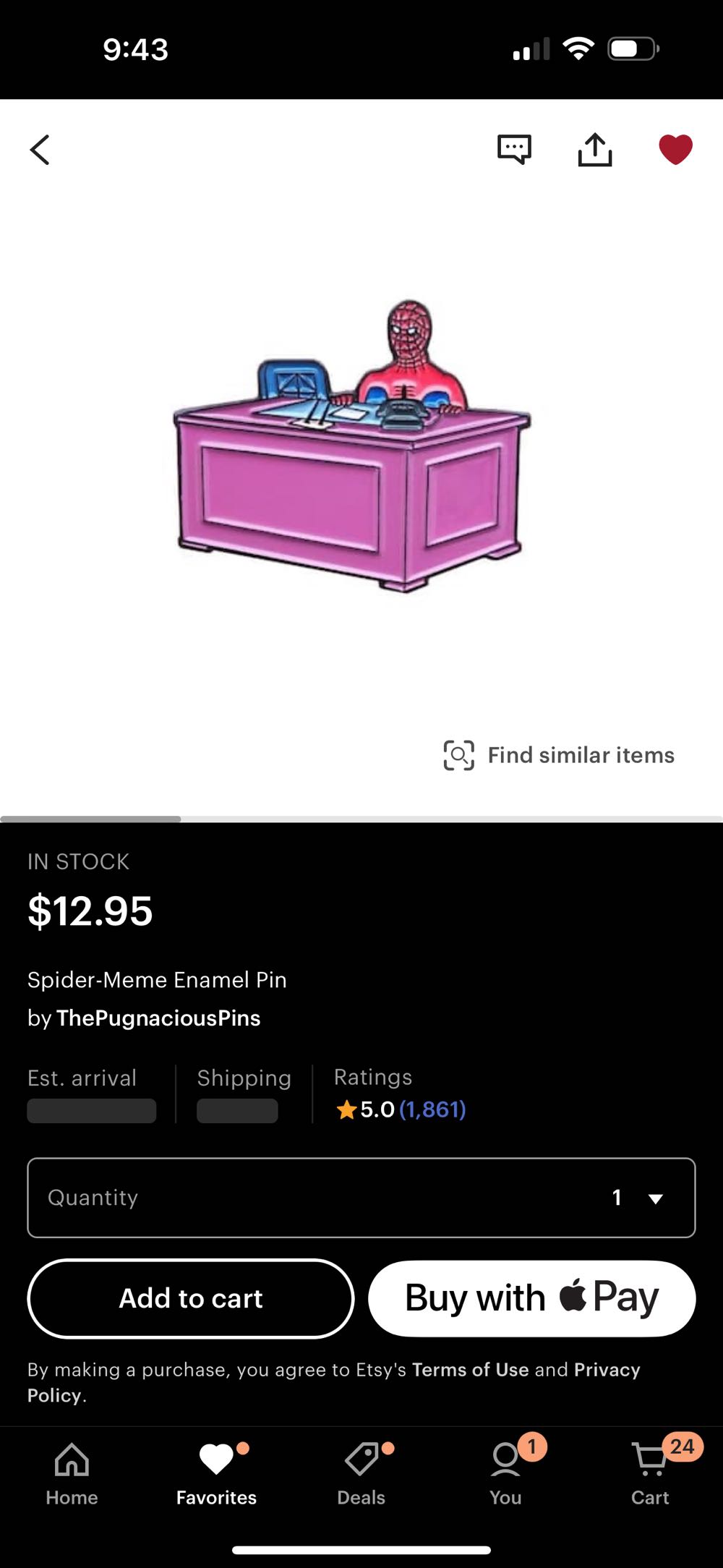Share this Spider-Meme pin listing
The height and width of the screenshot is (1568, 723).
[595, 150]
